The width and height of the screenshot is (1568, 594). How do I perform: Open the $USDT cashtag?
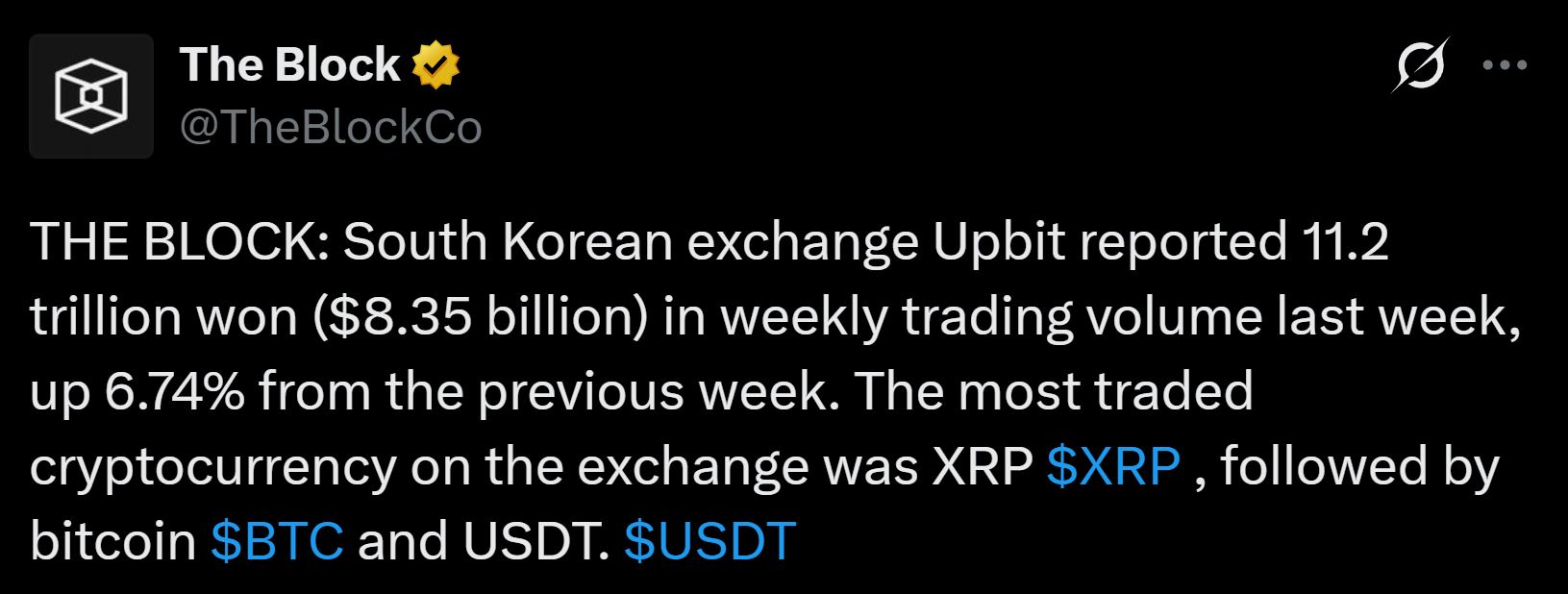(x=710, y=541)
